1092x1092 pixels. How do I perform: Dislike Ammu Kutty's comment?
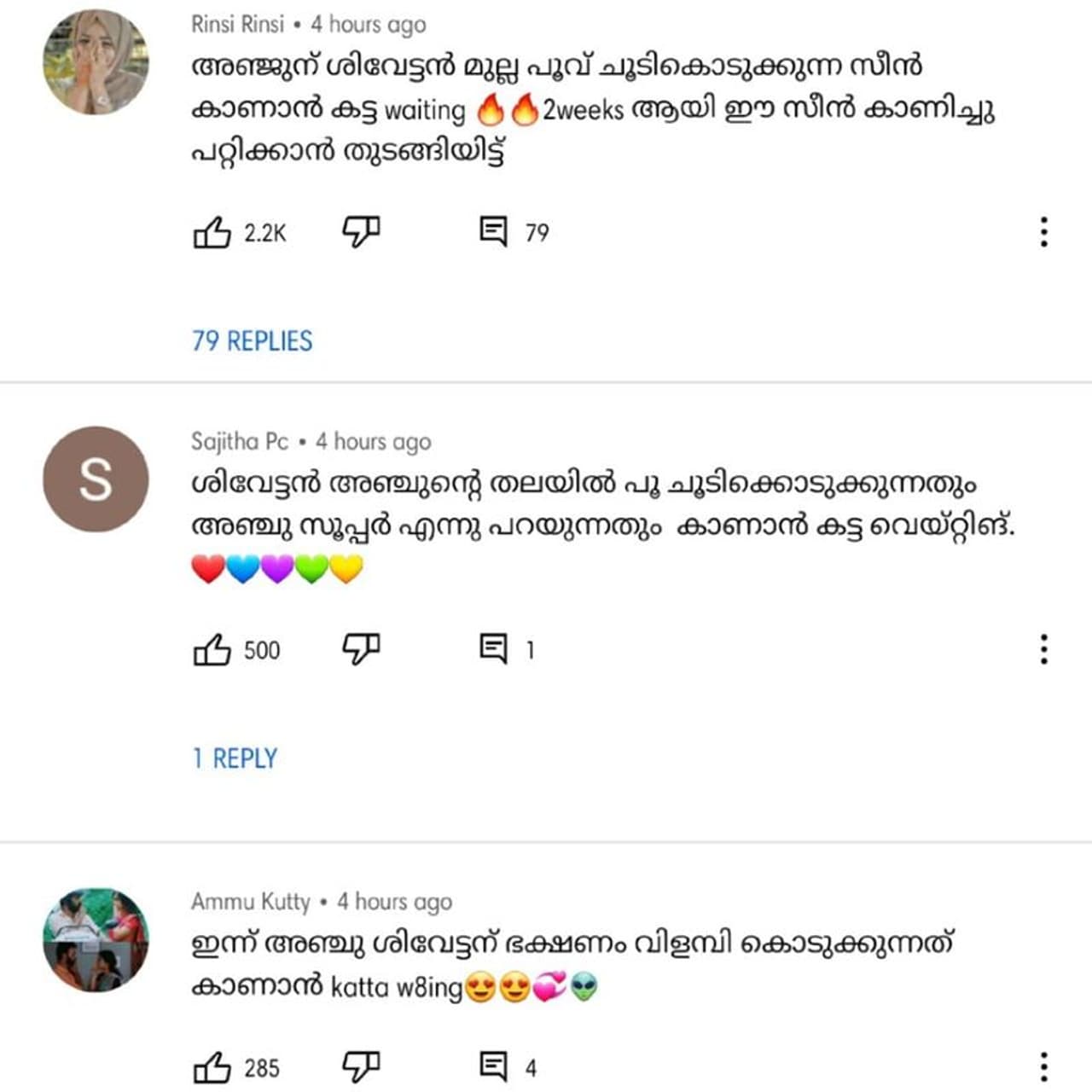coord(361,1066)
